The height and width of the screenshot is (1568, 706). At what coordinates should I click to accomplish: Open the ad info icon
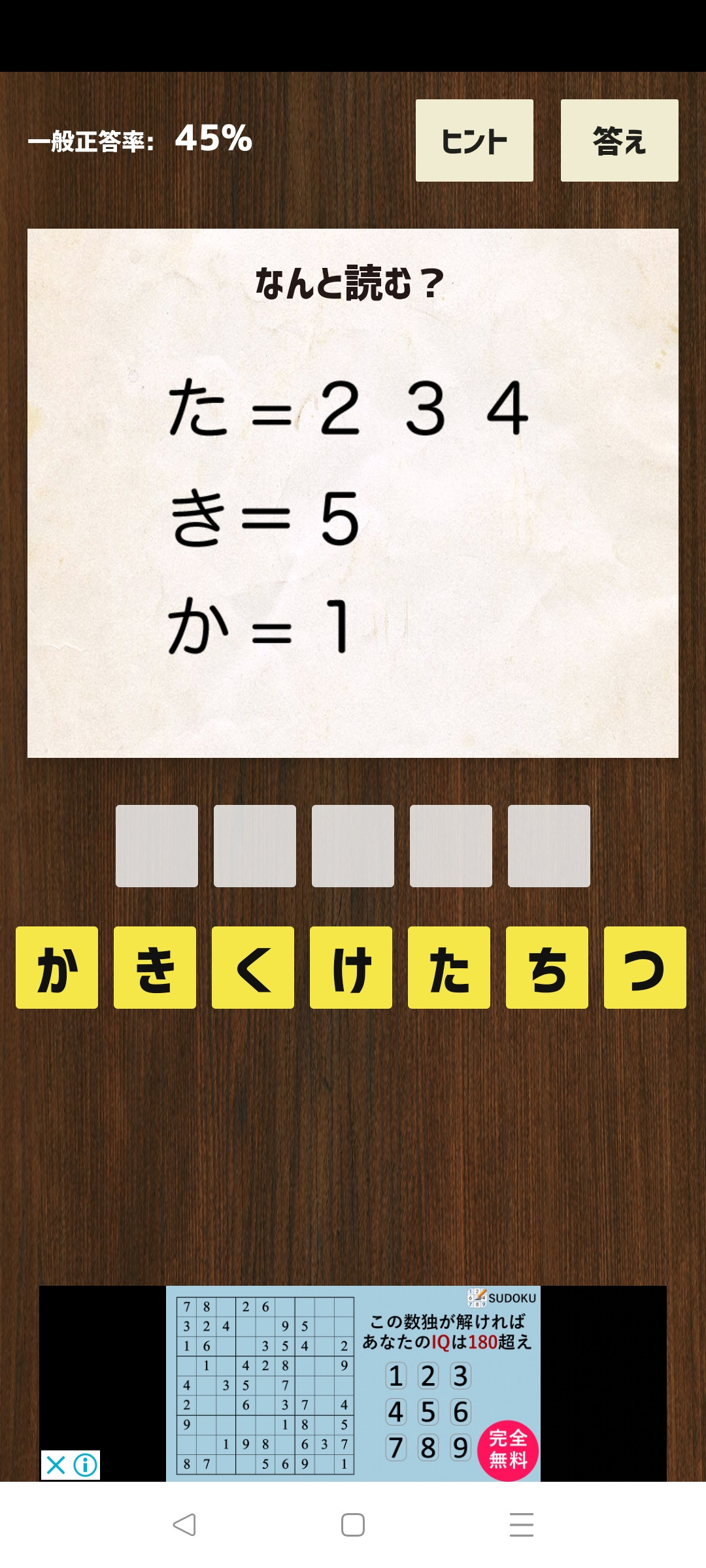click(x=85, y=1465)
